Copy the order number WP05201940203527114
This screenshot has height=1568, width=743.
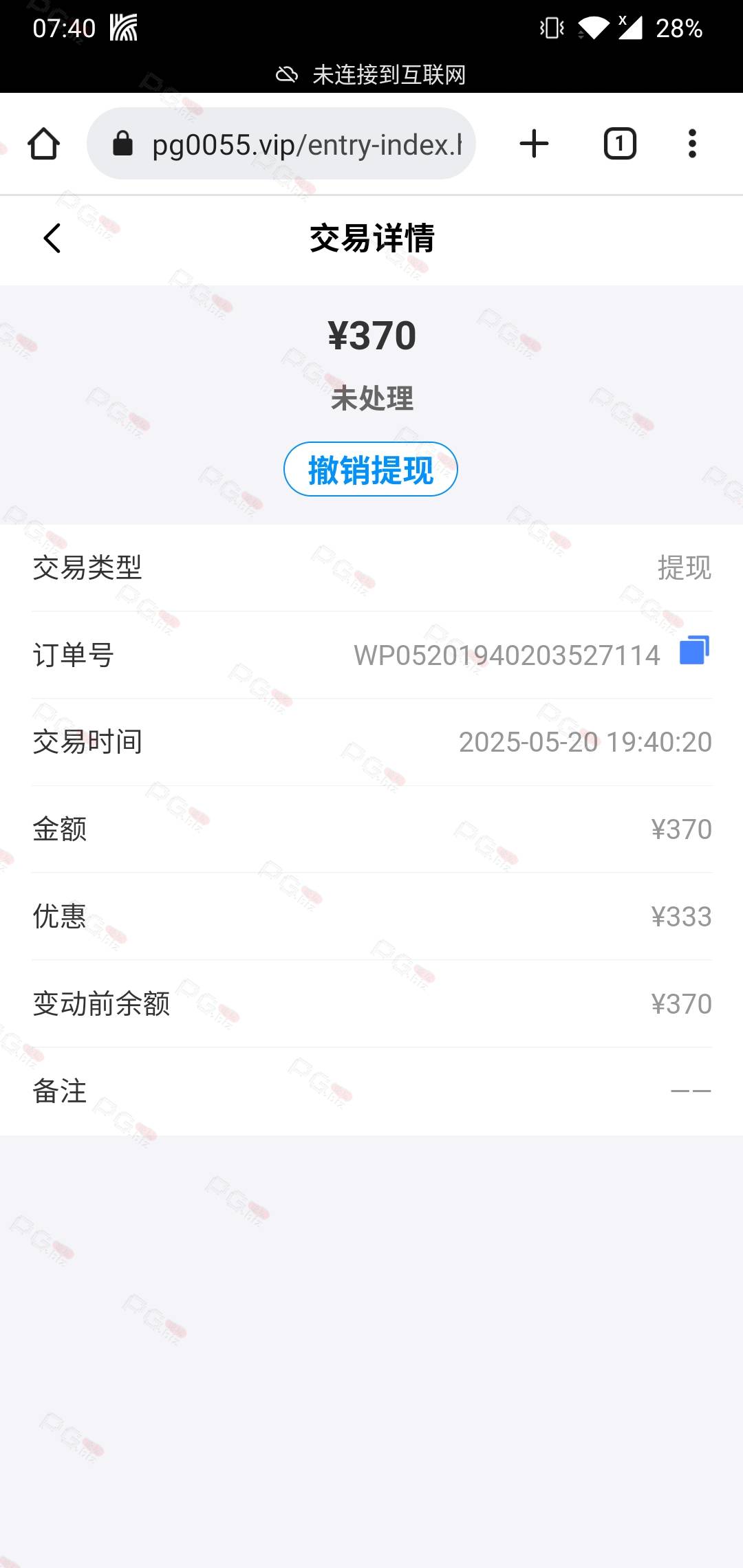click(x=694, y=651)
